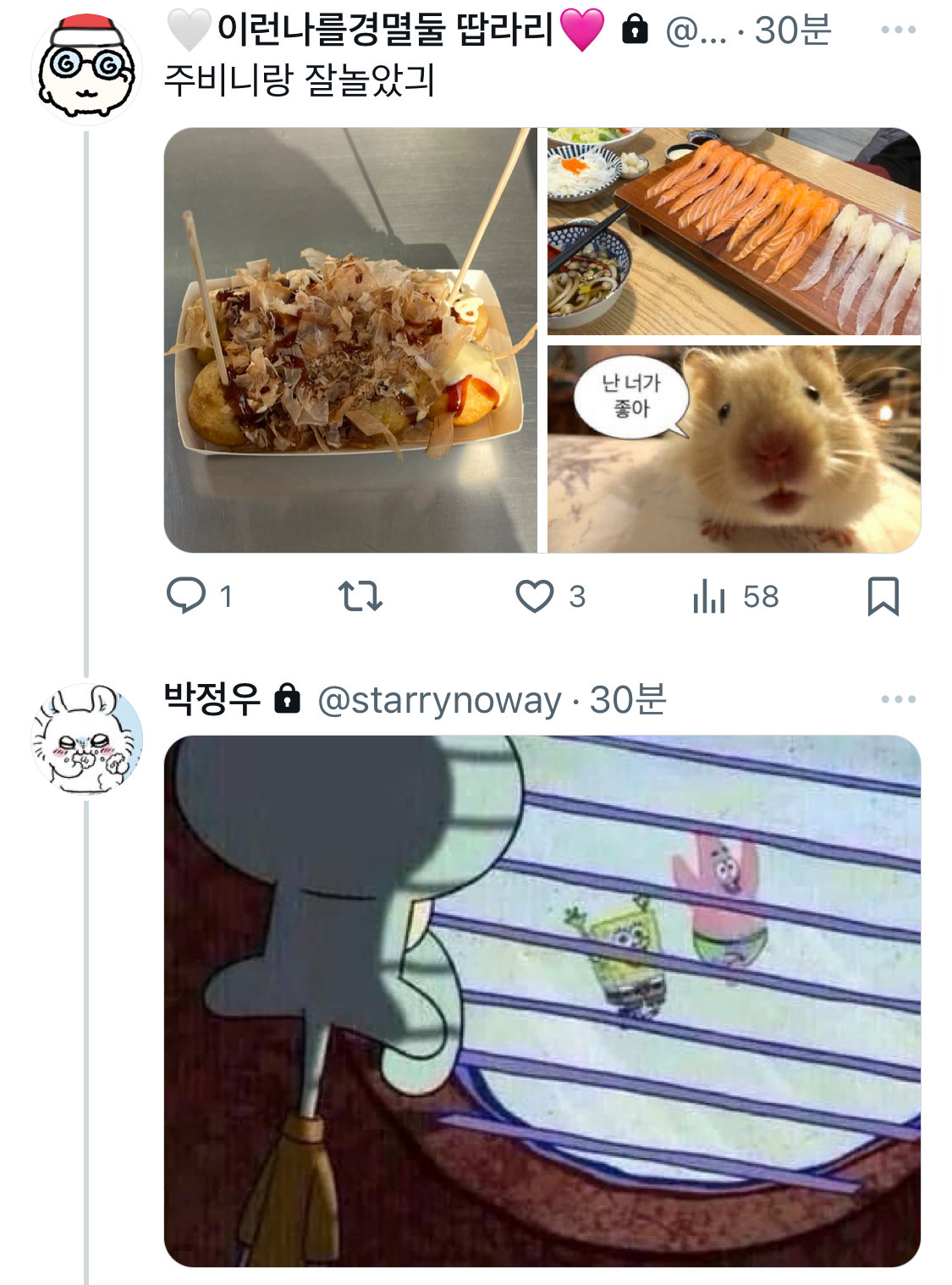The width and height of the screenshot is (952, 1285).
Task: Open the Santa-hat profile avatar
Action: coord(86,68)
